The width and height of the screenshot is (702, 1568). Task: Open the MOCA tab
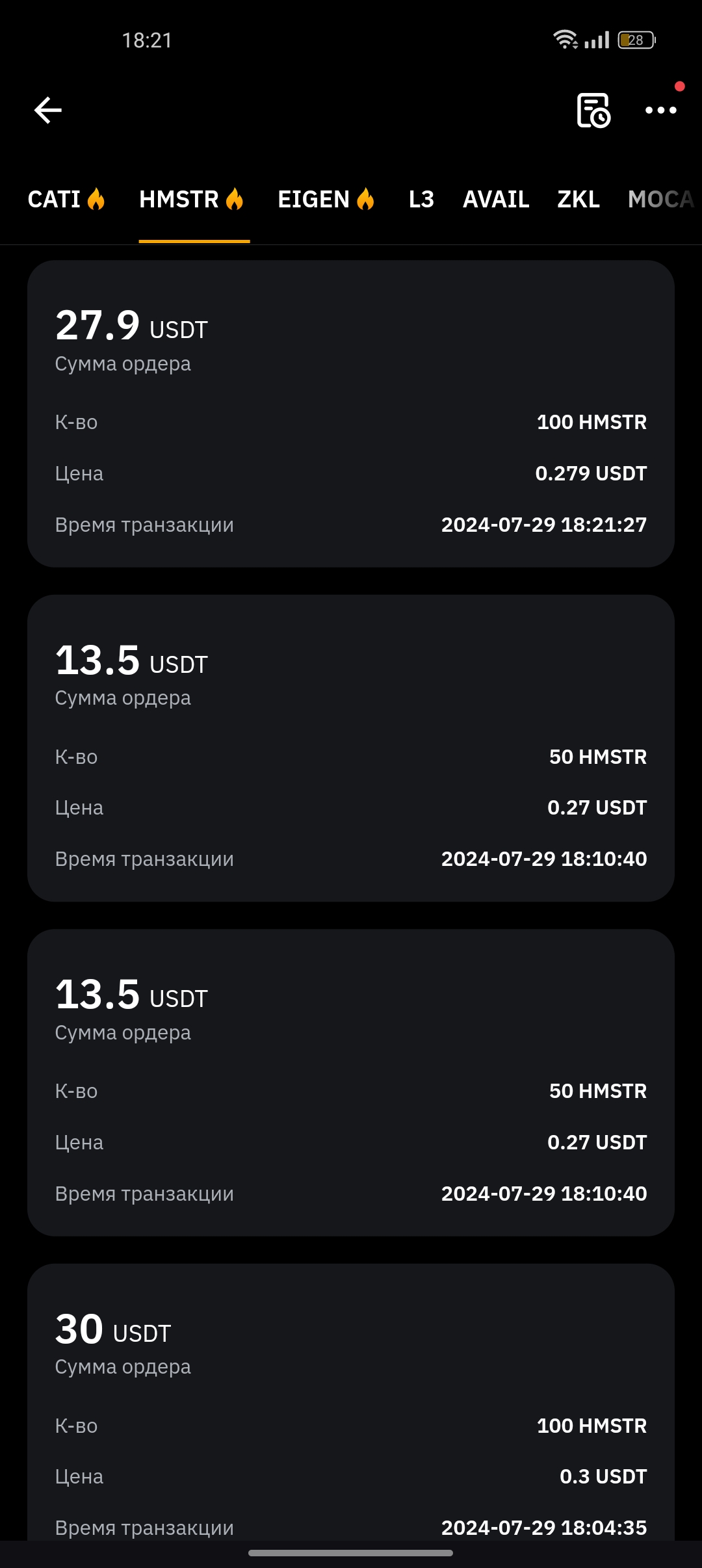661,200
